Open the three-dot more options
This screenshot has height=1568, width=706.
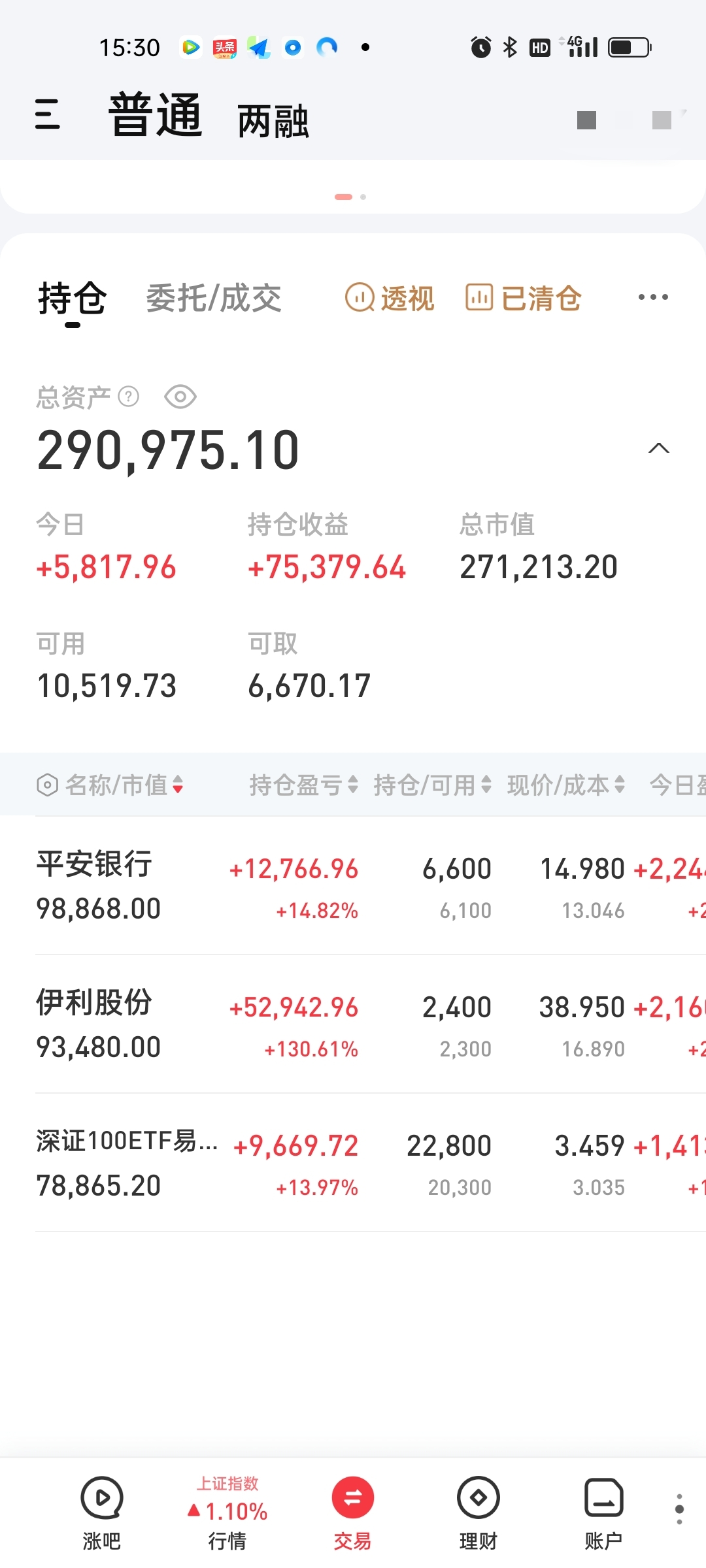pos(652,297)
